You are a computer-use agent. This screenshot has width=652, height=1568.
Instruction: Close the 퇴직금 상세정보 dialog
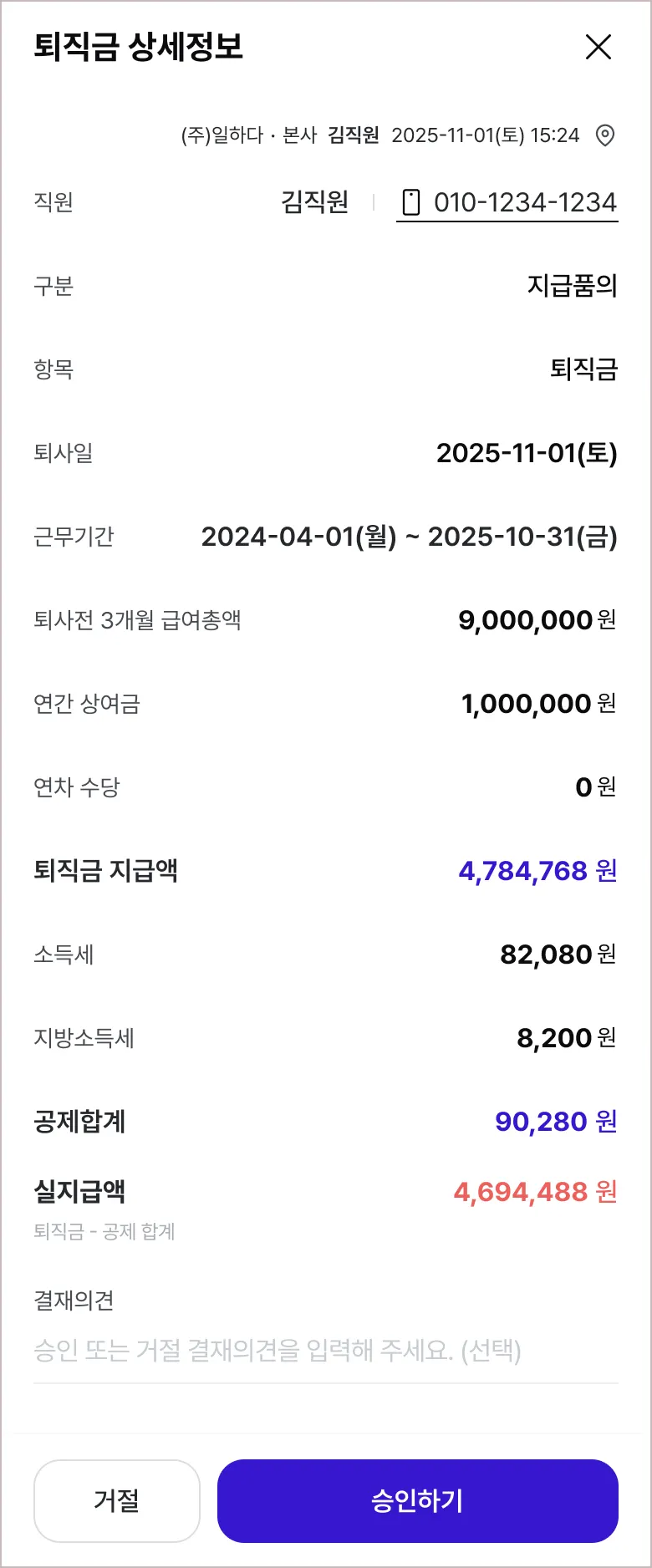coord(599,47)
